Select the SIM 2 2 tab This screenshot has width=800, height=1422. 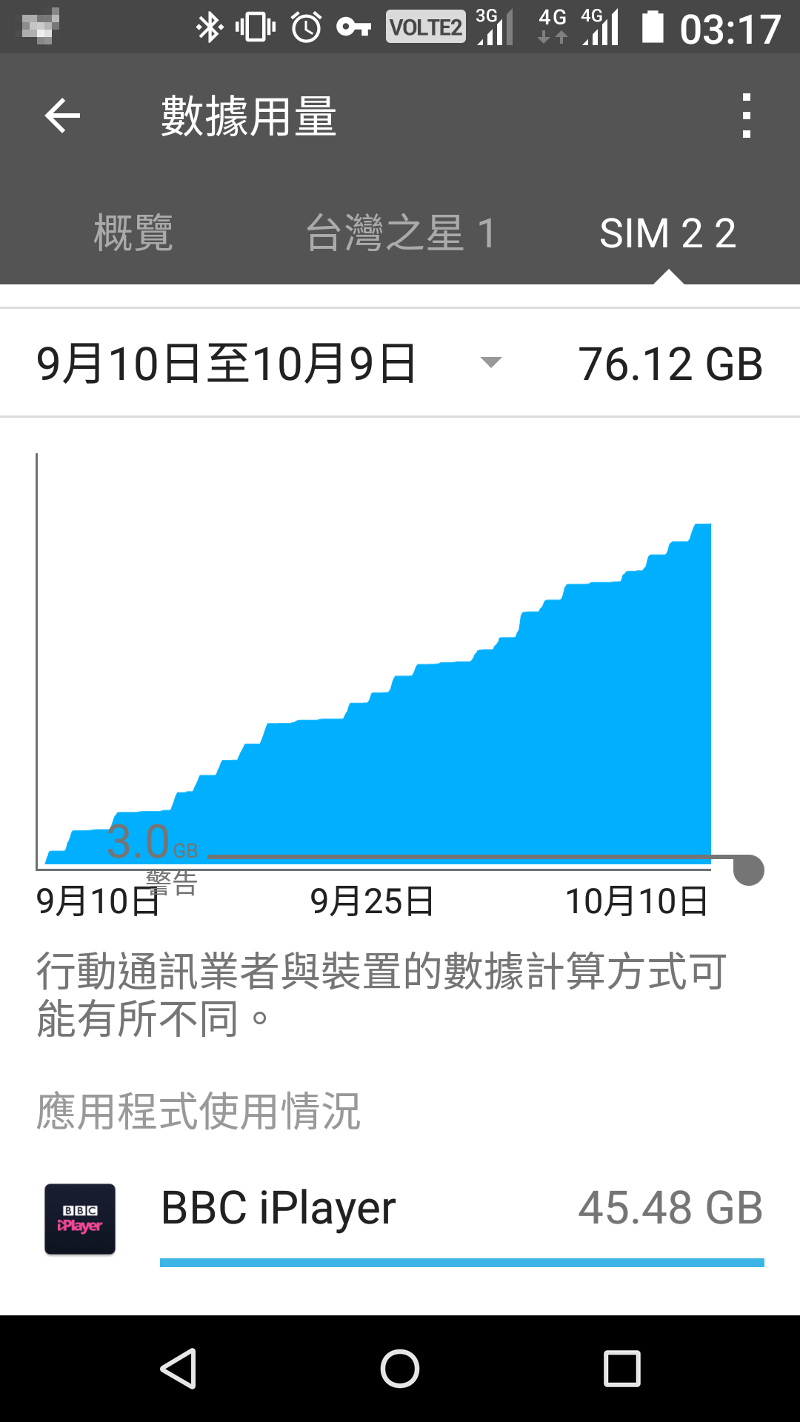tap(667, 233)
